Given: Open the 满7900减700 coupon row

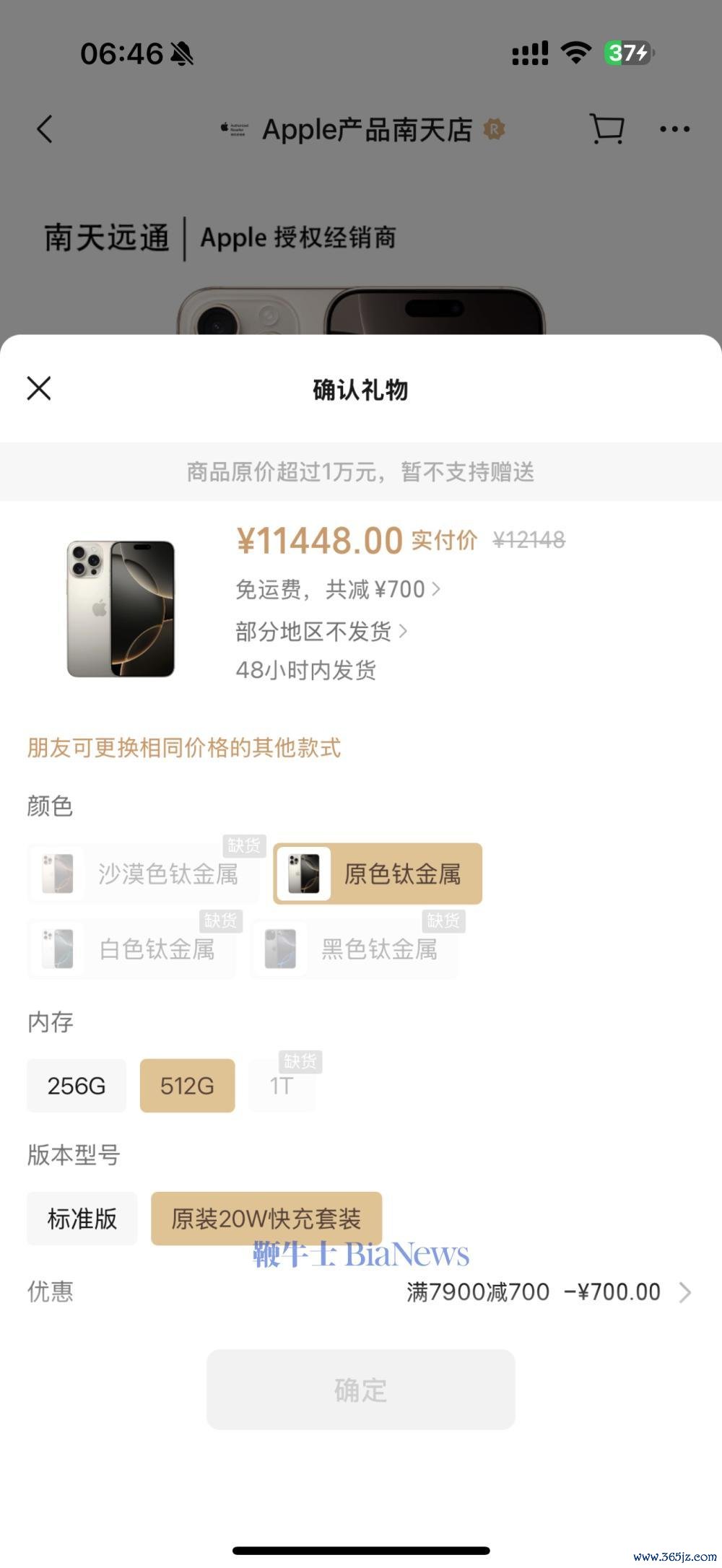Looking at the screenshot, I should [549, 1292].
